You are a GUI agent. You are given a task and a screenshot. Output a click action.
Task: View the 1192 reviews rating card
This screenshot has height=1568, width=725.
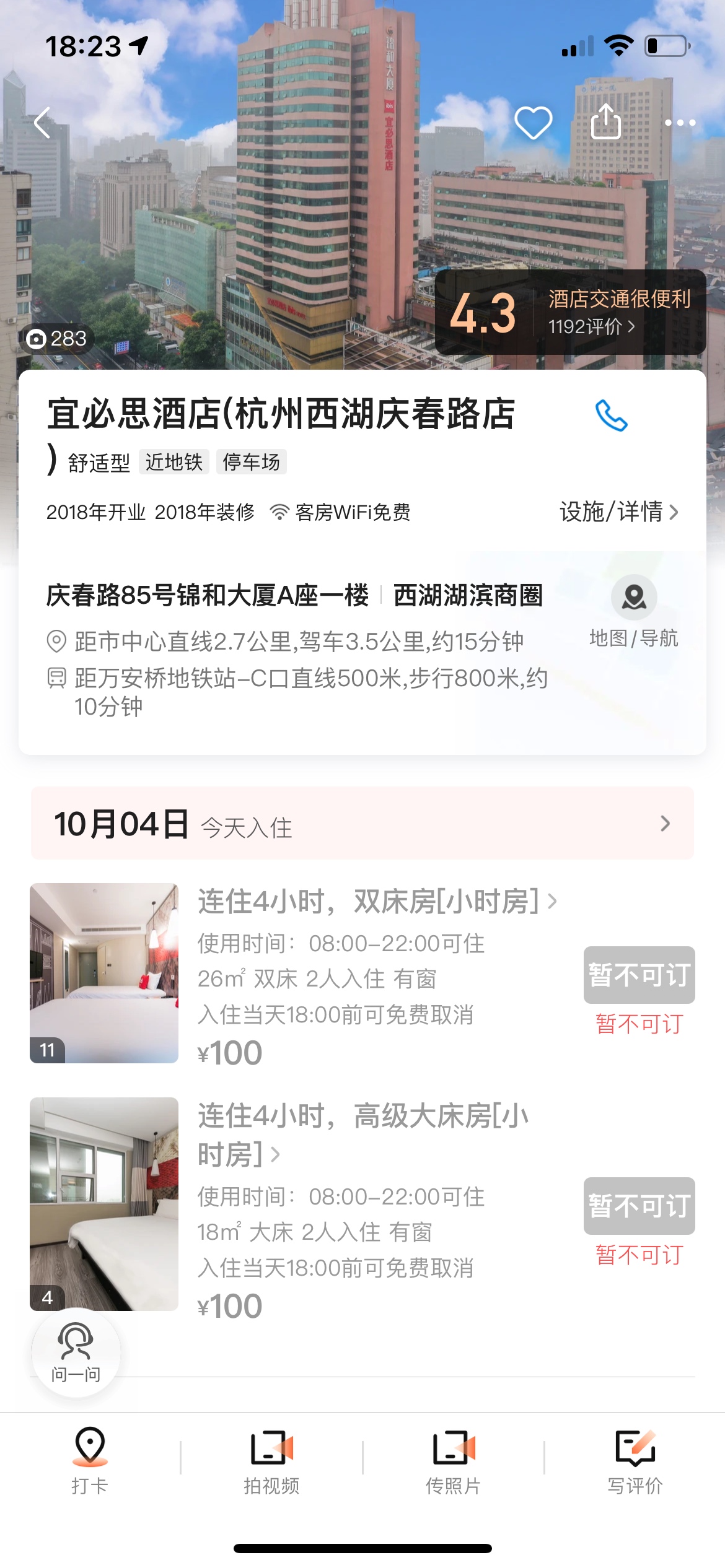570,312
